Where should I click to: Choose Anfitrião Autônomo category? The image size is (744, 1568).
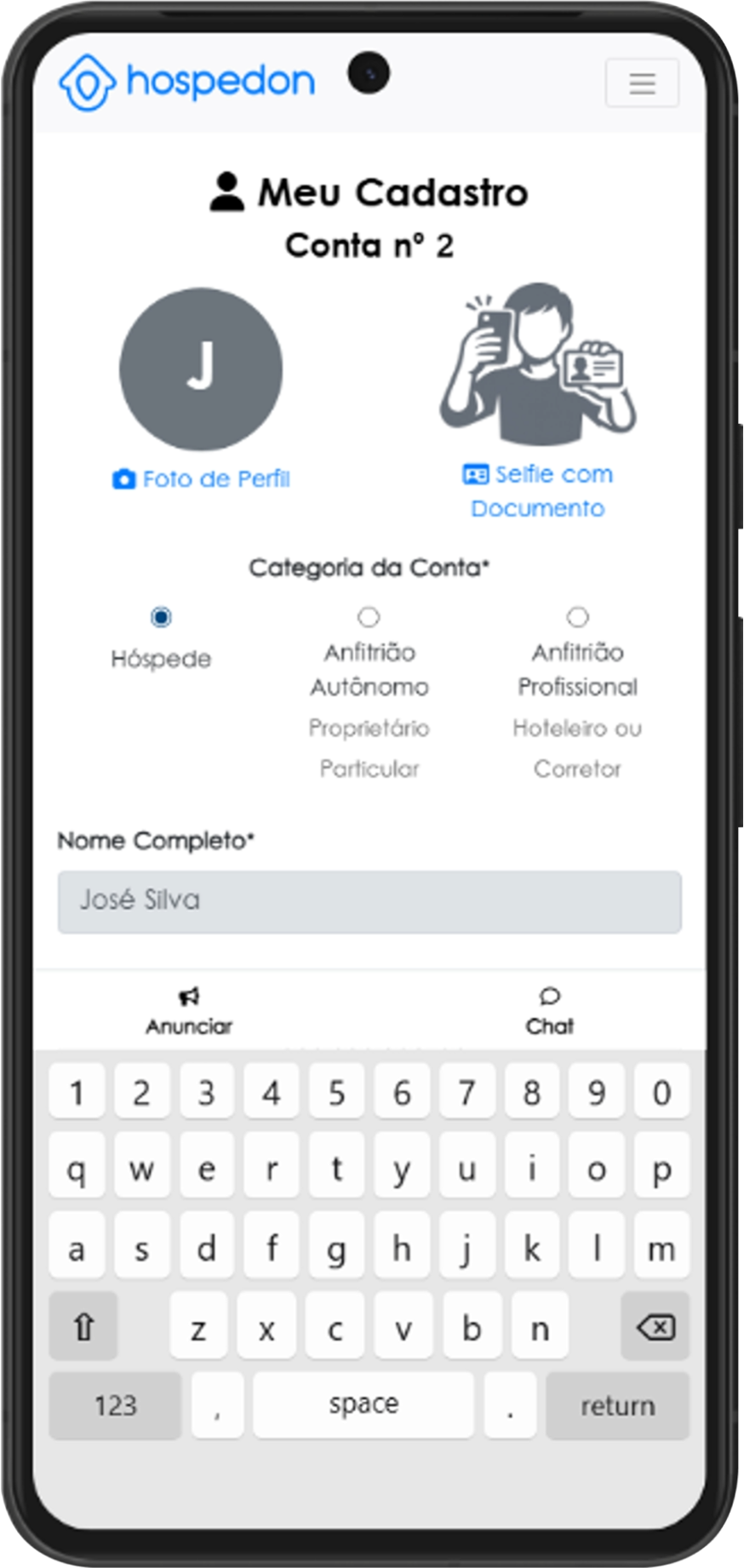tap(369, 617)
